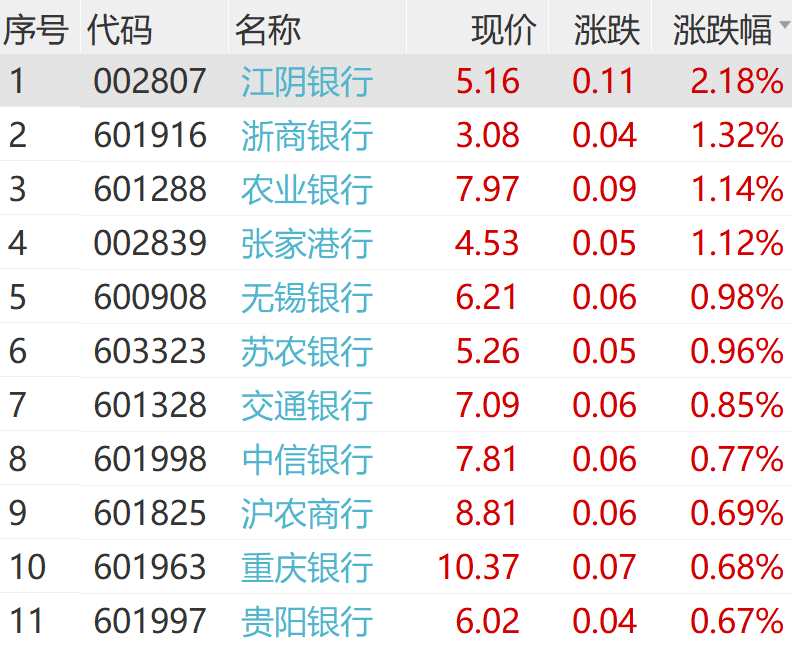Select the 交通银行 stock row
This screenshot has width=792, height=645.
(306, 405)
